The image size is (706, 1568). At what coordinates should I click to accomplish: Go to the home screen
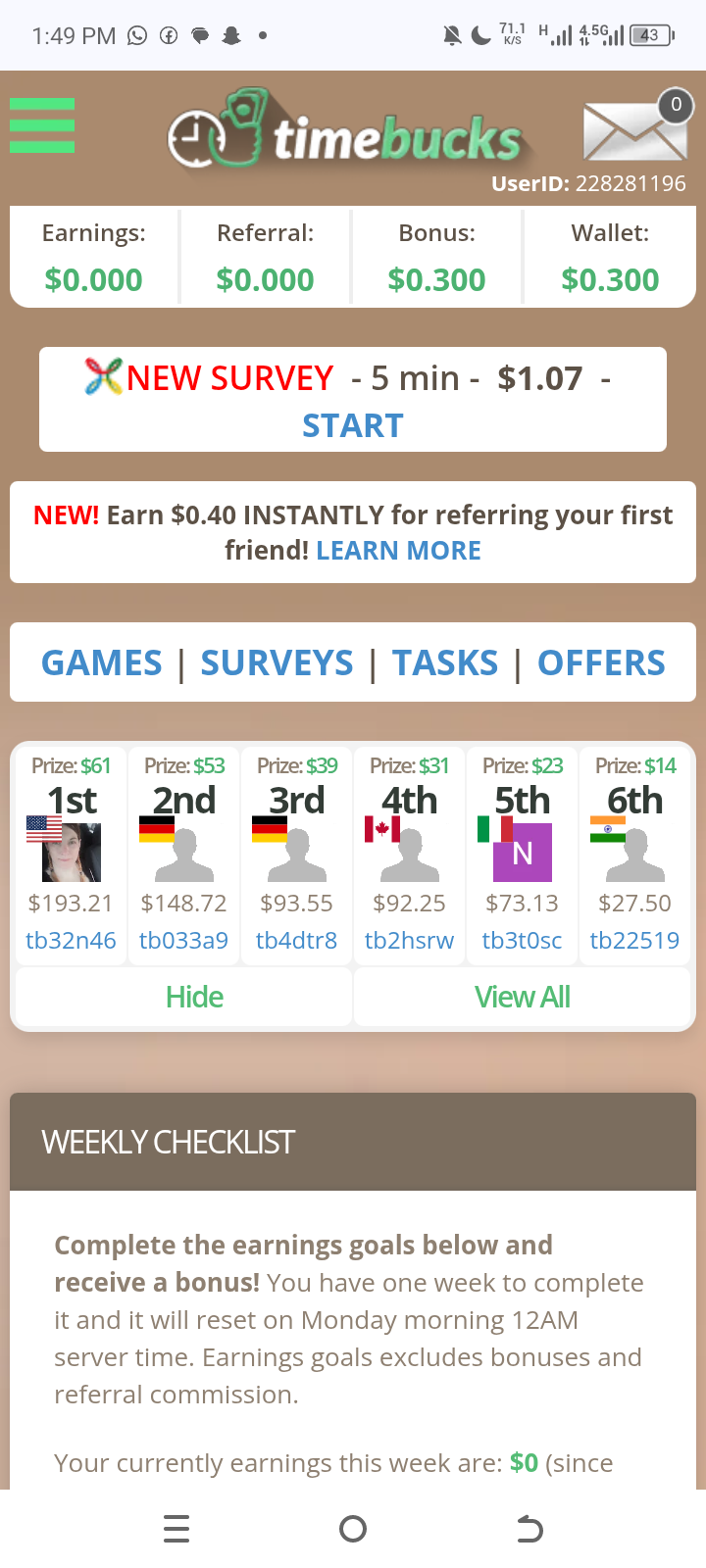click(353, 1529)
